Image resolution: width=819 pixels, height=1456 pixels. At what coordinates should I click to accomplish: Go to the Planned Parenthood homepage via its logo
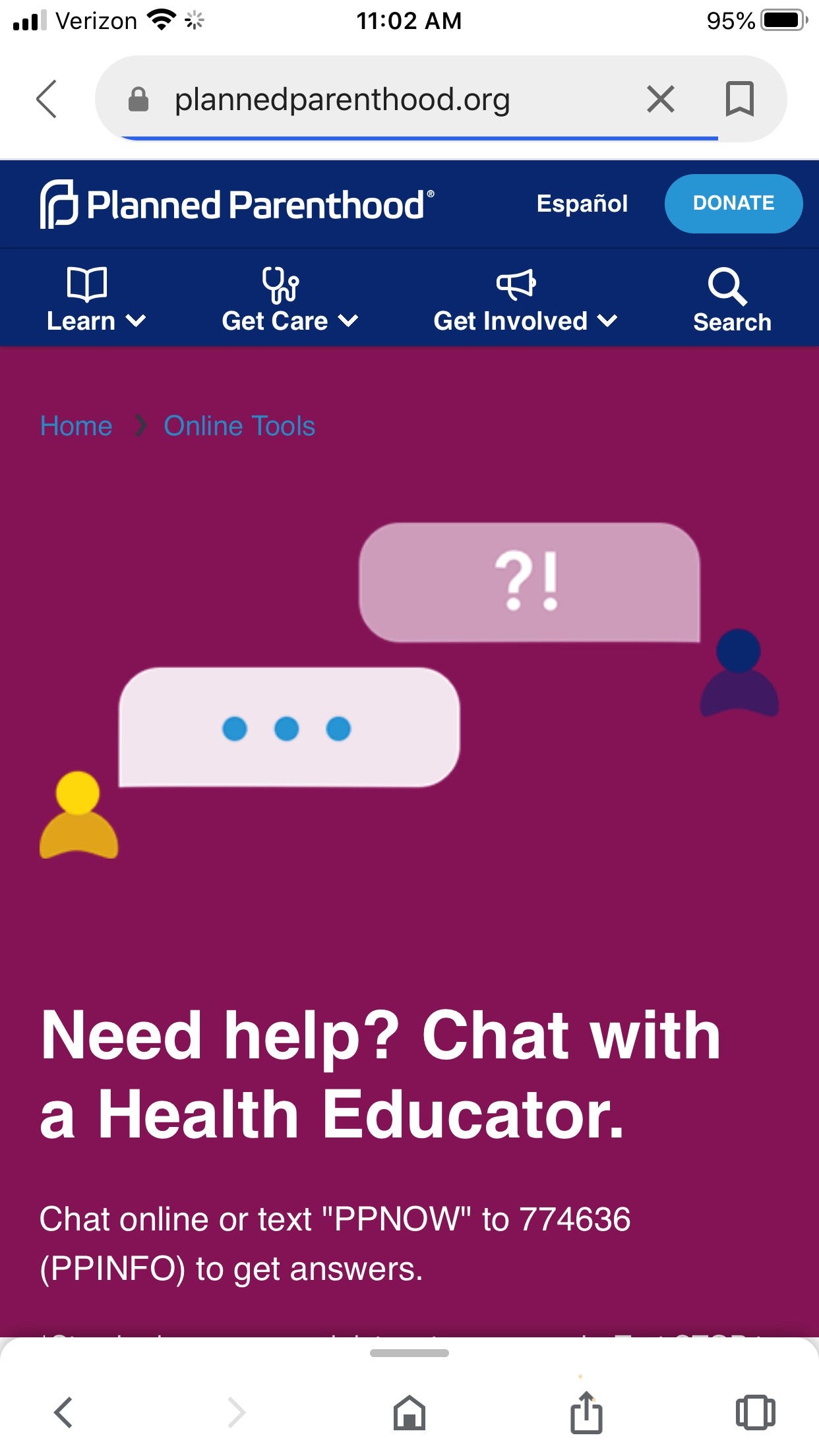[237, 204]
